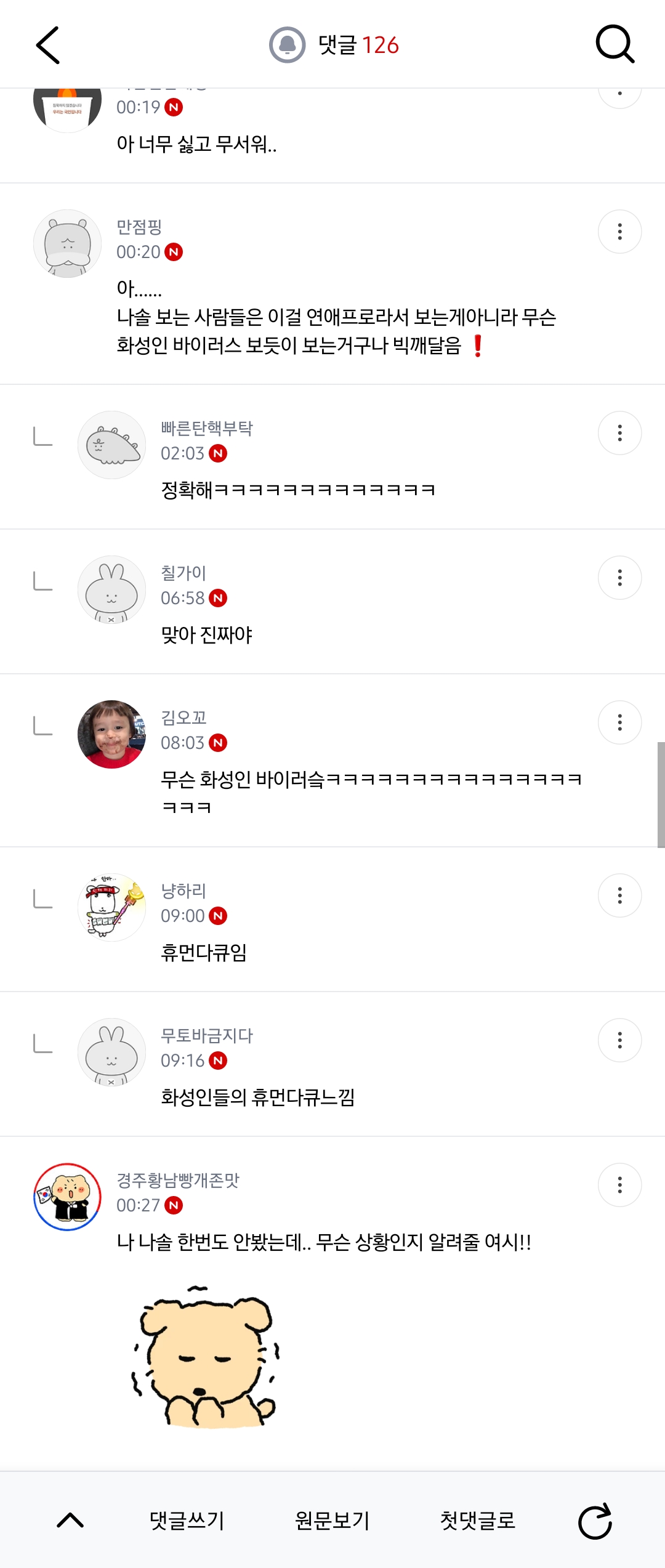This screenshot has width=665, height=1568.
Task: Open 만점핑's profile avatar
Action: click(x=67, y=244)
